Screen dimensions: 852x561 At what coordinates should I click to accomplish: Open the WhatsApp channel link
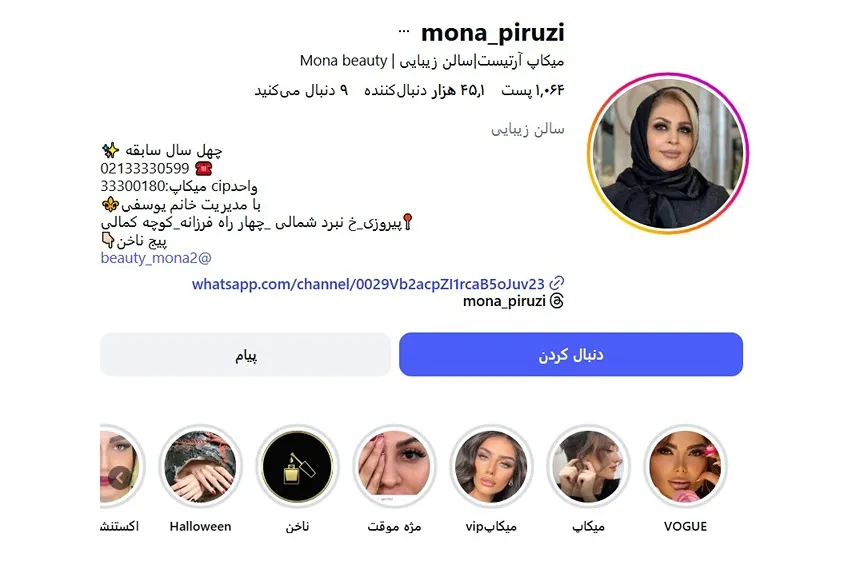(x=369, y=284)
